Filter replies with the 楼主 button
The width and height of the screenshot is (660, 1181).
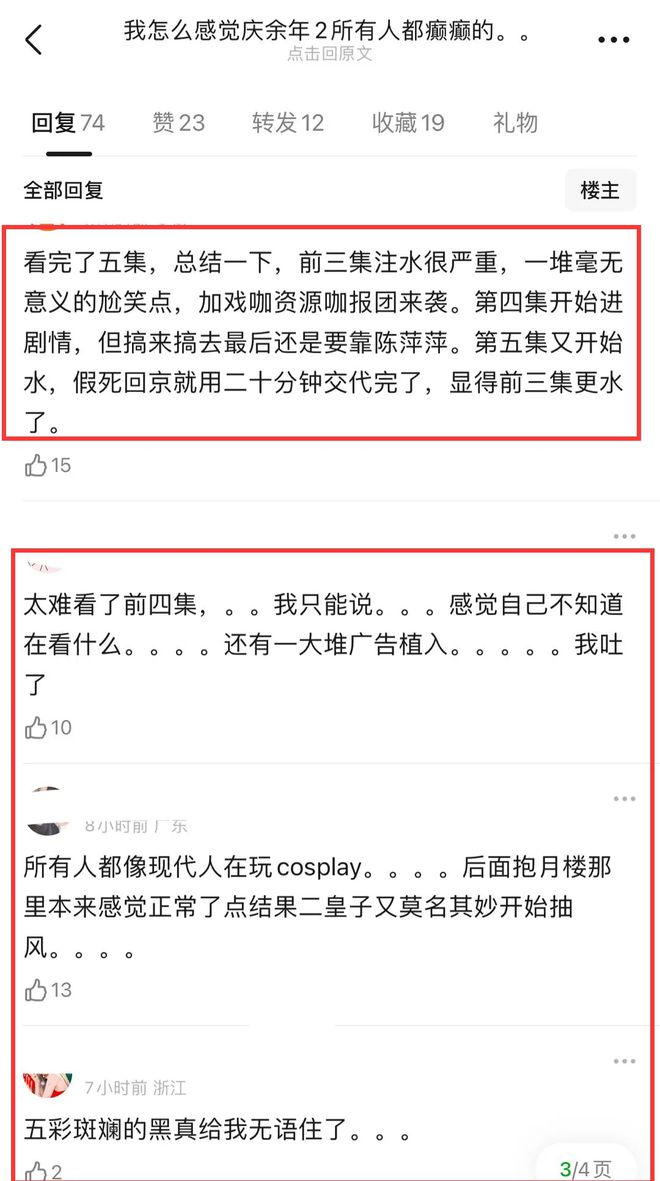tap(600, 189)
